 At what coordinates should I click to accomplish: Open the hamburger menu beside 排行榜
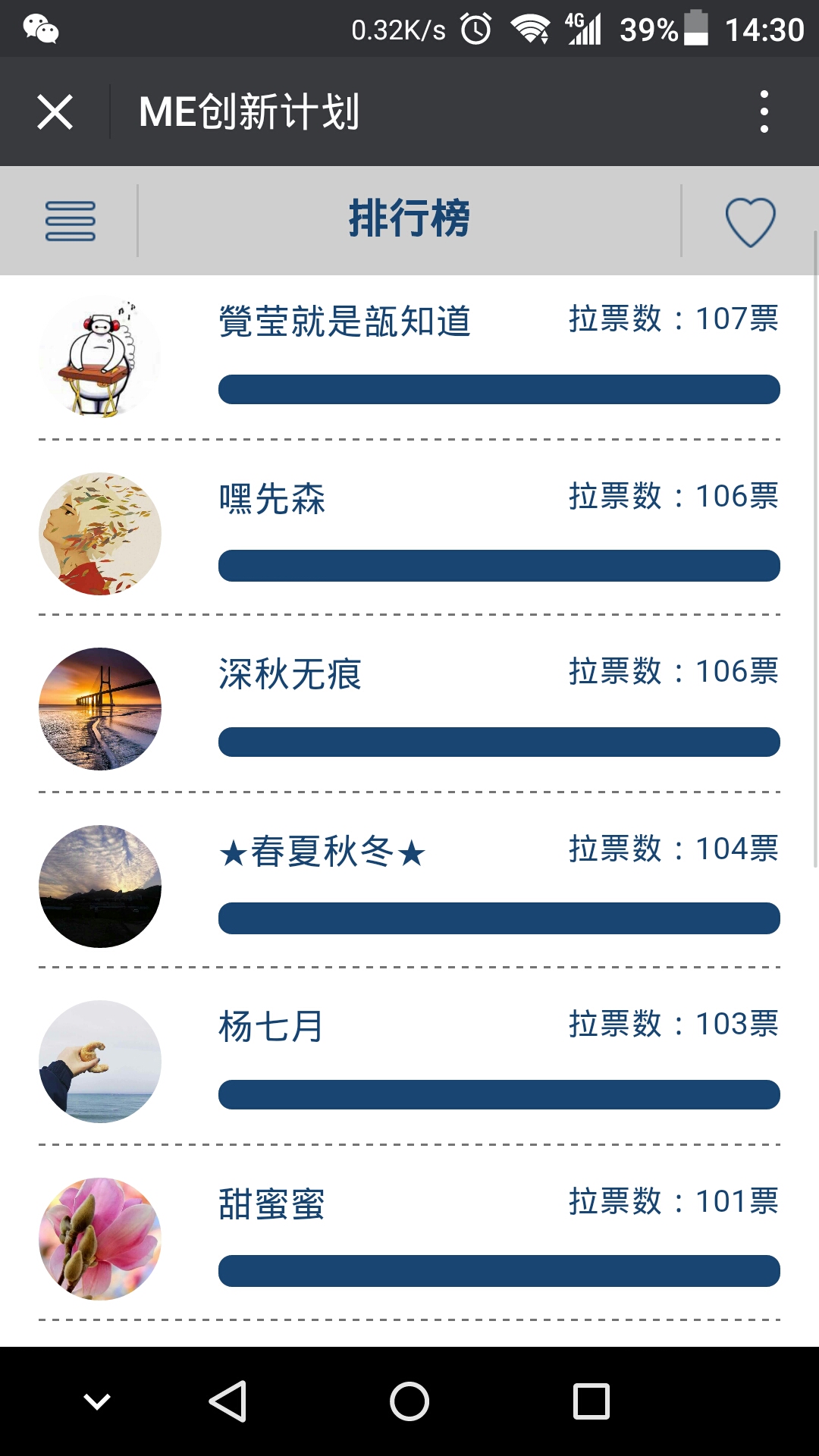71,221
